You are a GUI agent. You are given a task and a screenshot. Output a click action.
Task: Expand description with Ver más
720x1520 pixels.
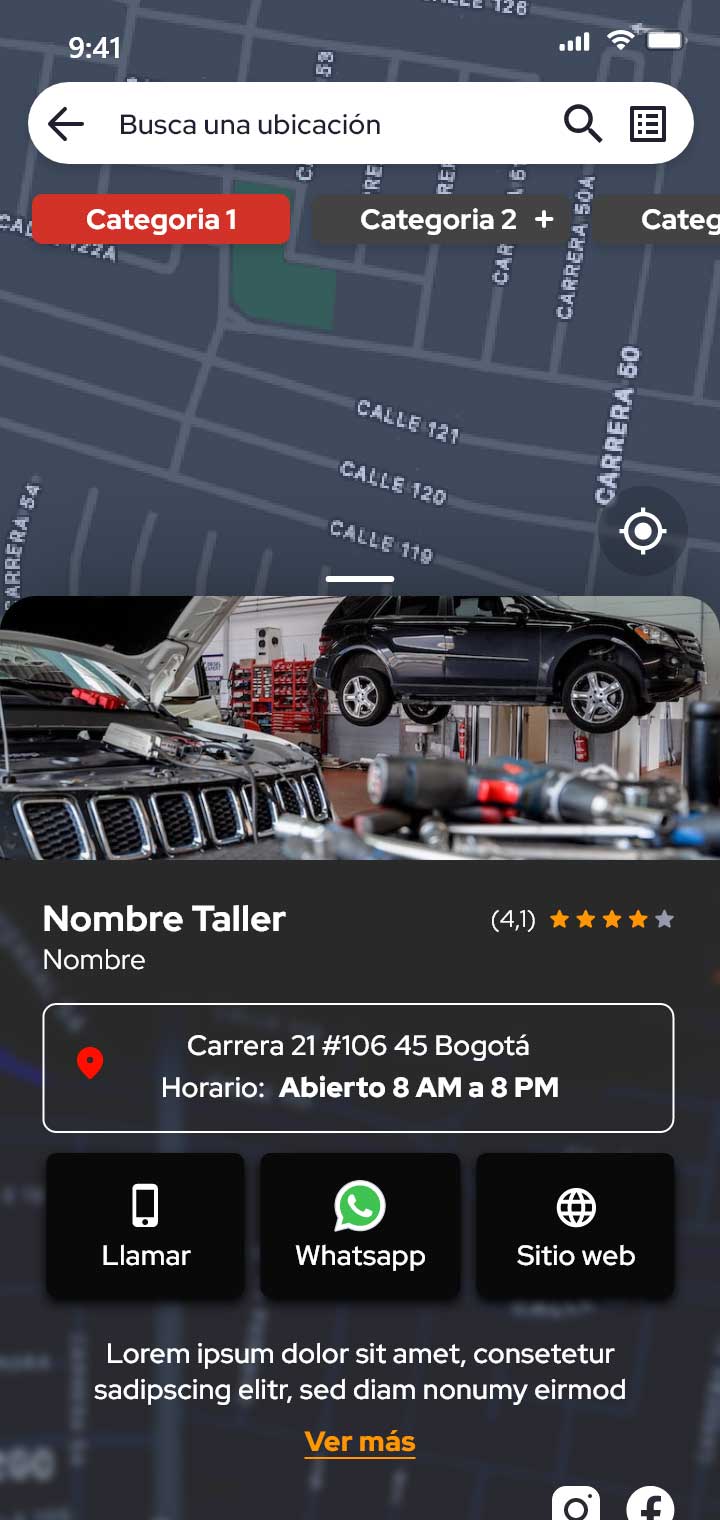click(360, 1441)
